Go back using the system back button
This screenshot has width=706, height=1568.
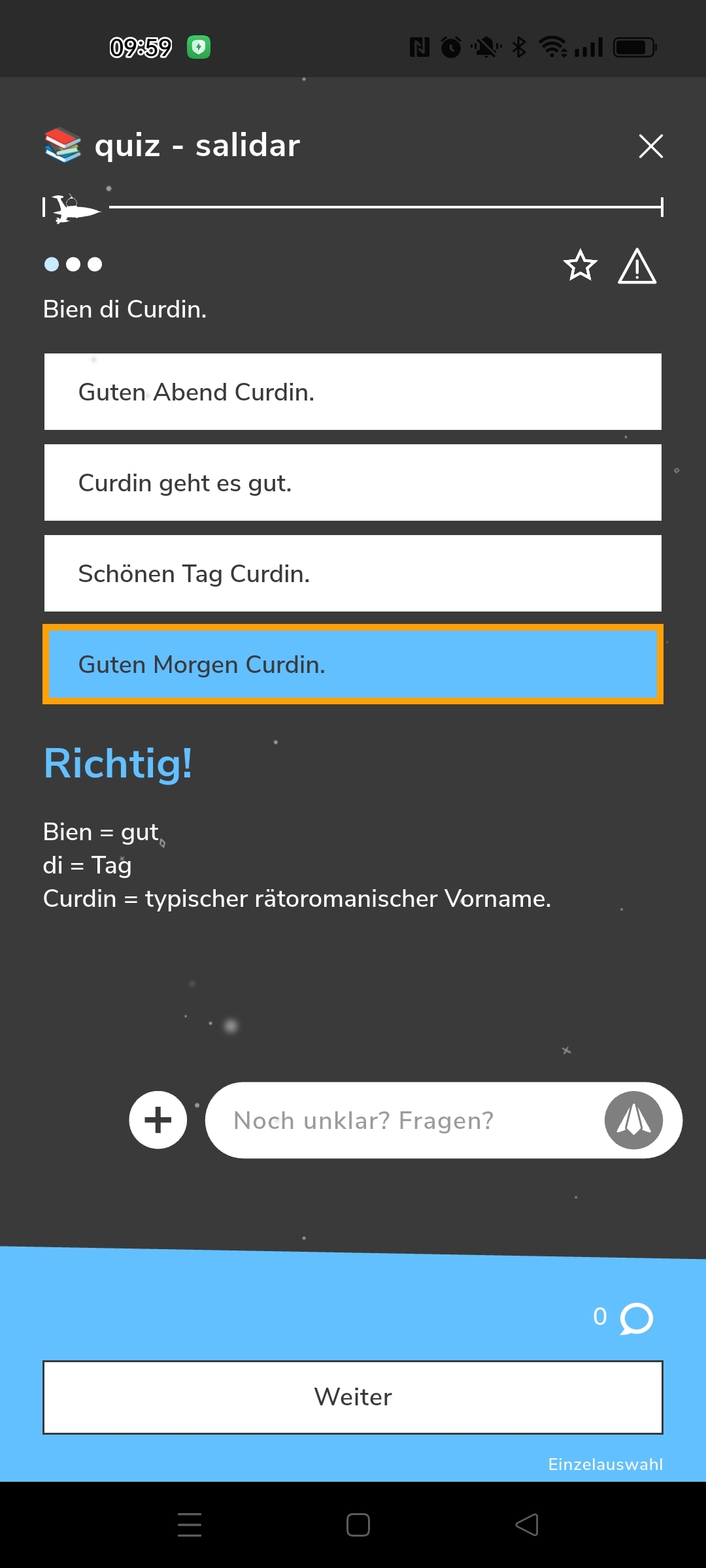pyautogui.click(x=527, y=1525)
